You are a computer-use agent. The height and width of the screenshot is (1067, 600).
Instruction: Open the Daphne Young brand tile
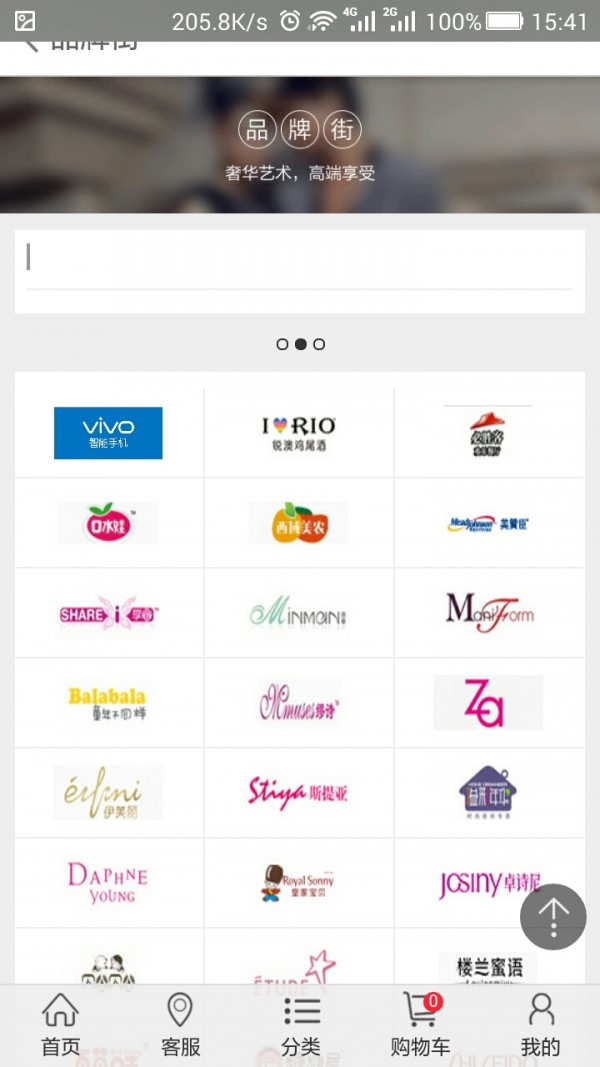pyautogui.click(x=108, y=883)
